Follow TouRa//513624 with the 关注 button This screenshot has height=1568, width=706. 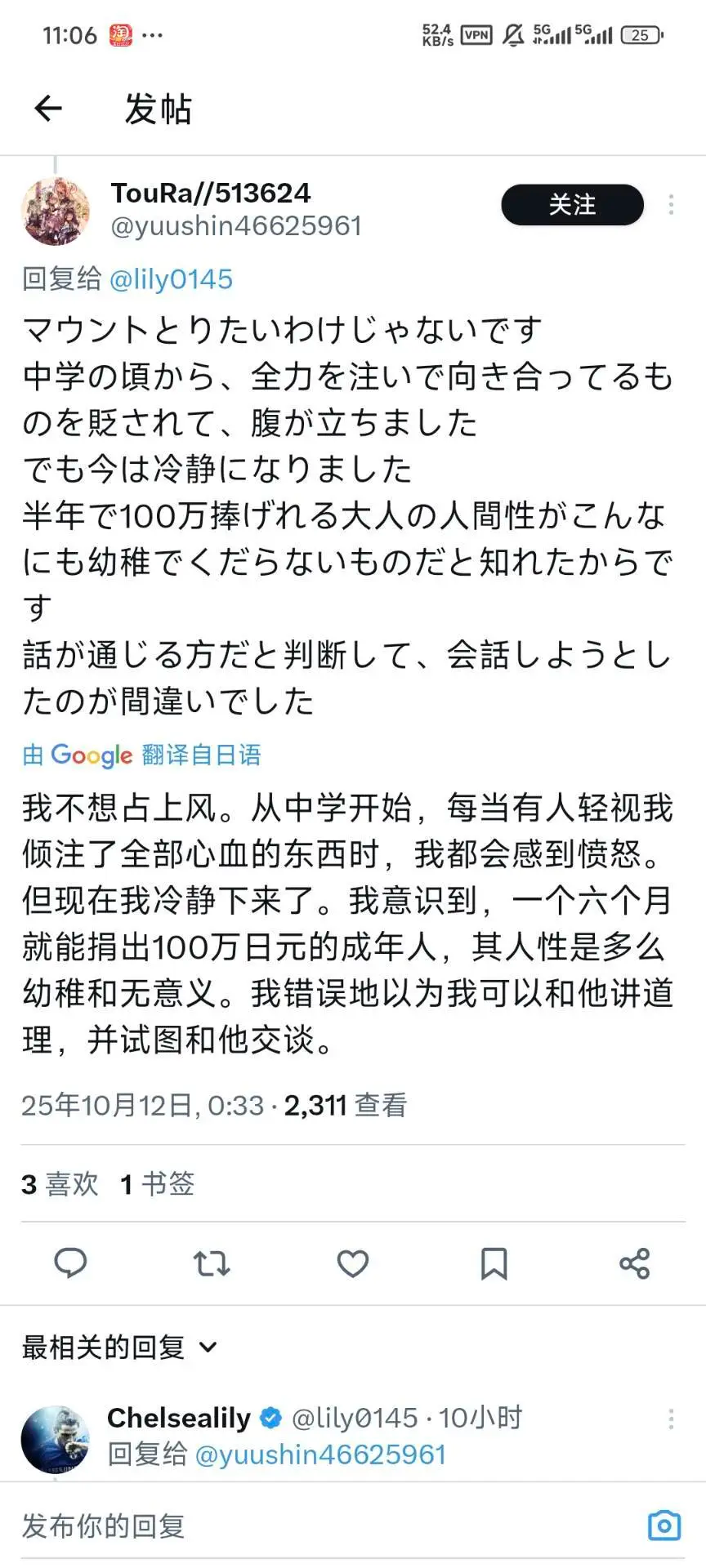[572, 205]
